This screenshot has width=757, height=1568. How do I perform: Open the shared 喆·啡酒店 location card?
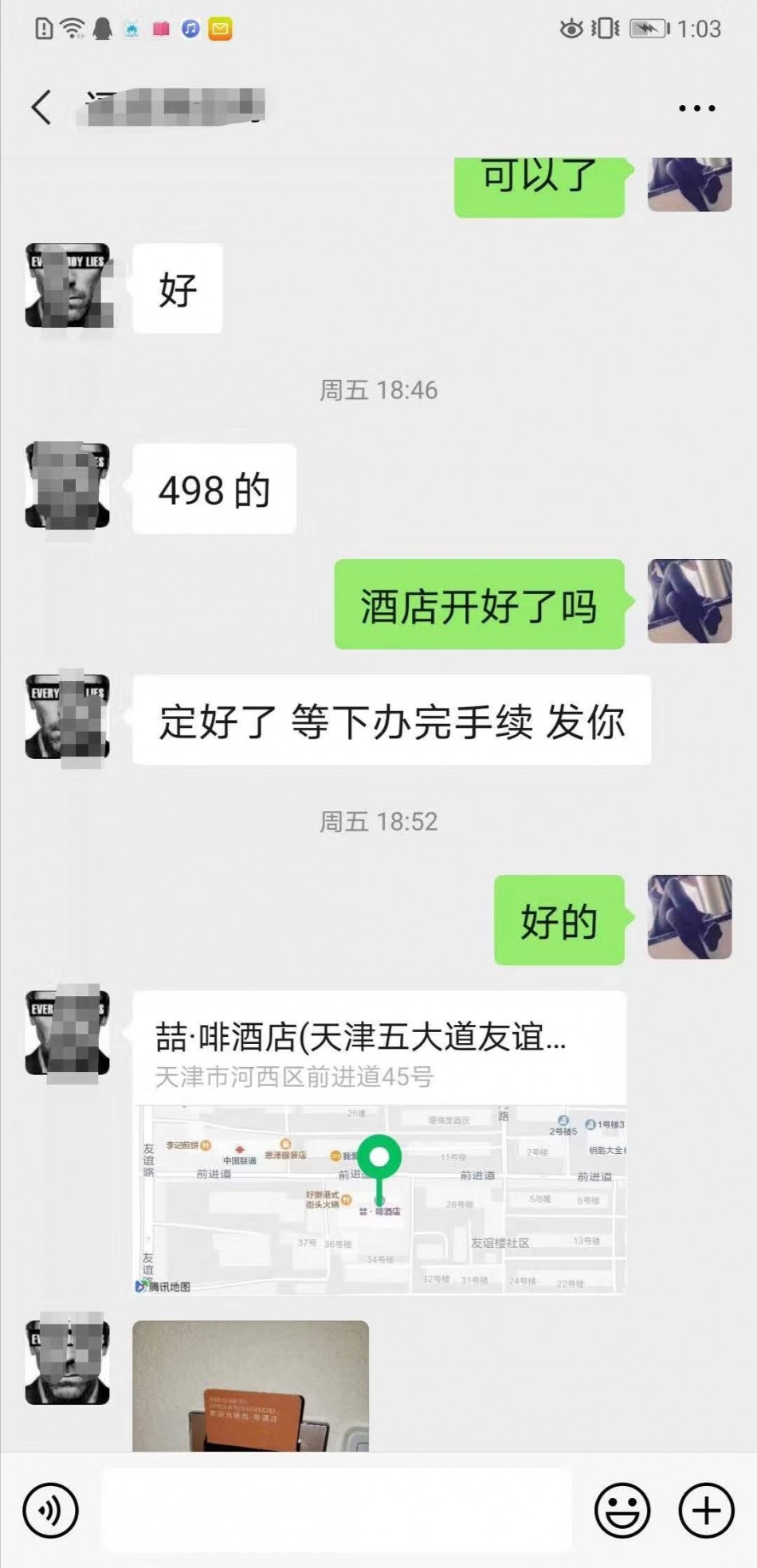click(x=379, y=1142)
